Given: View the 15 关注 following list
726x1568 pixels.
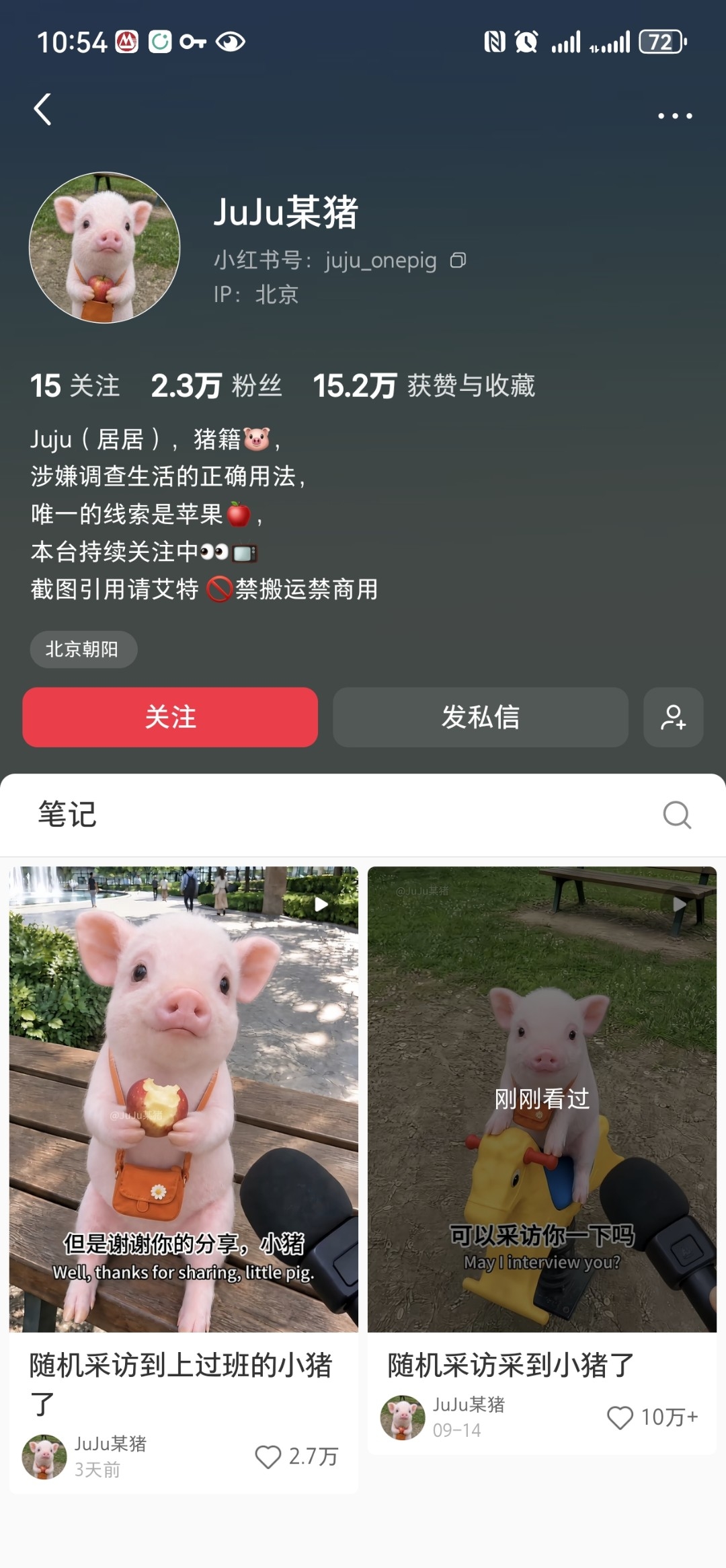Looking at the screenshot, I should coord(75,385).
